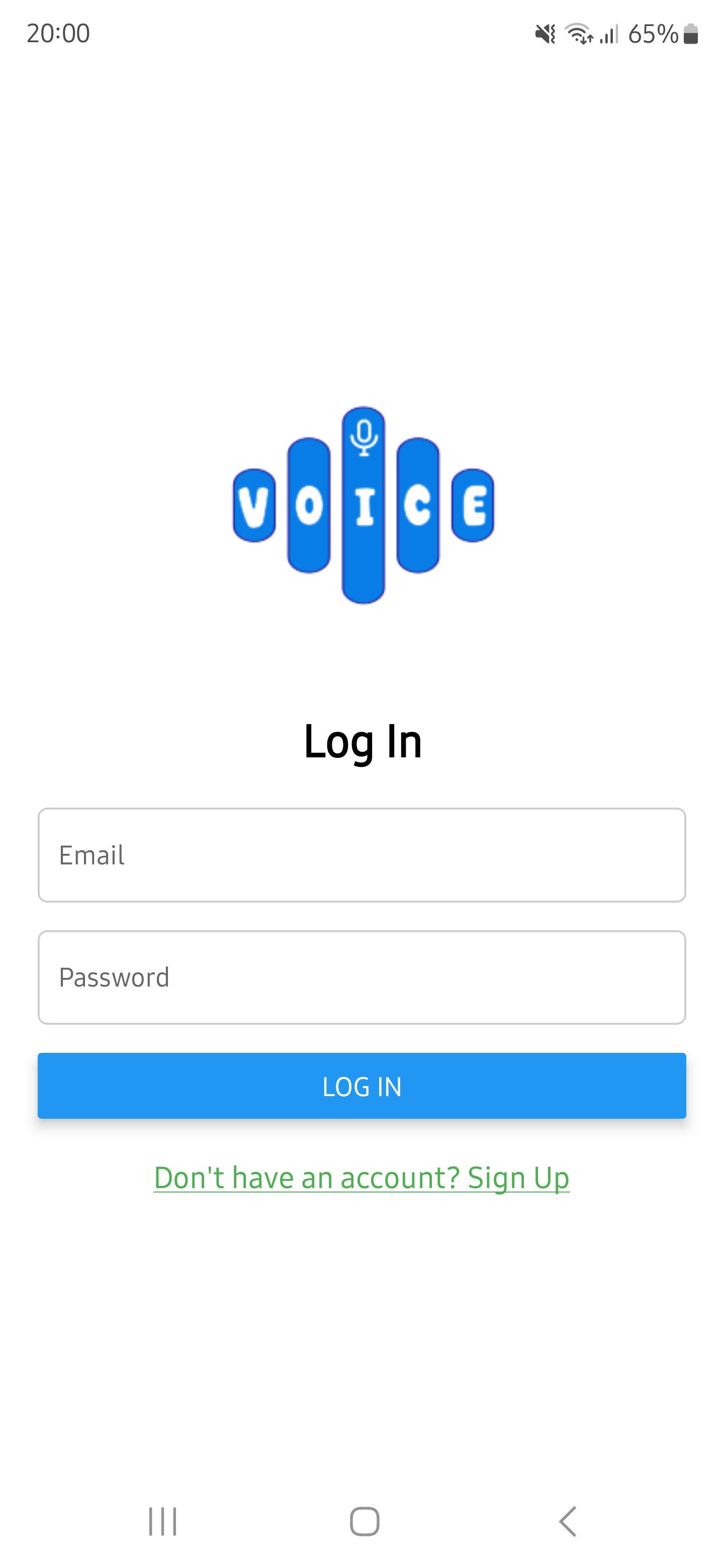
Task: Tap the battery indicator
Action: 692,35
